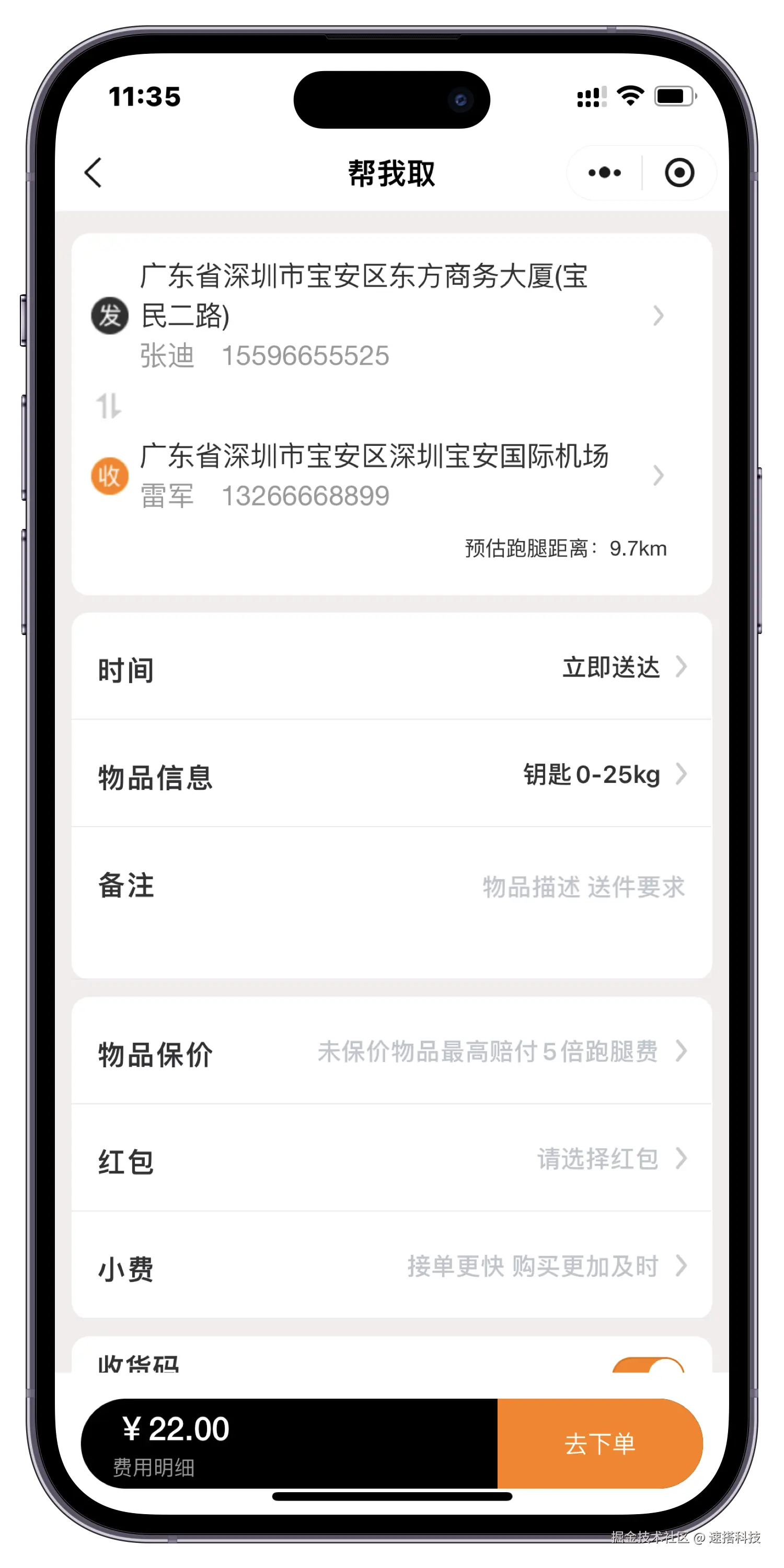Screen dimensions: 784x1568
Task: Toggle the 收货码 switch
Action: pos(649,1365)
